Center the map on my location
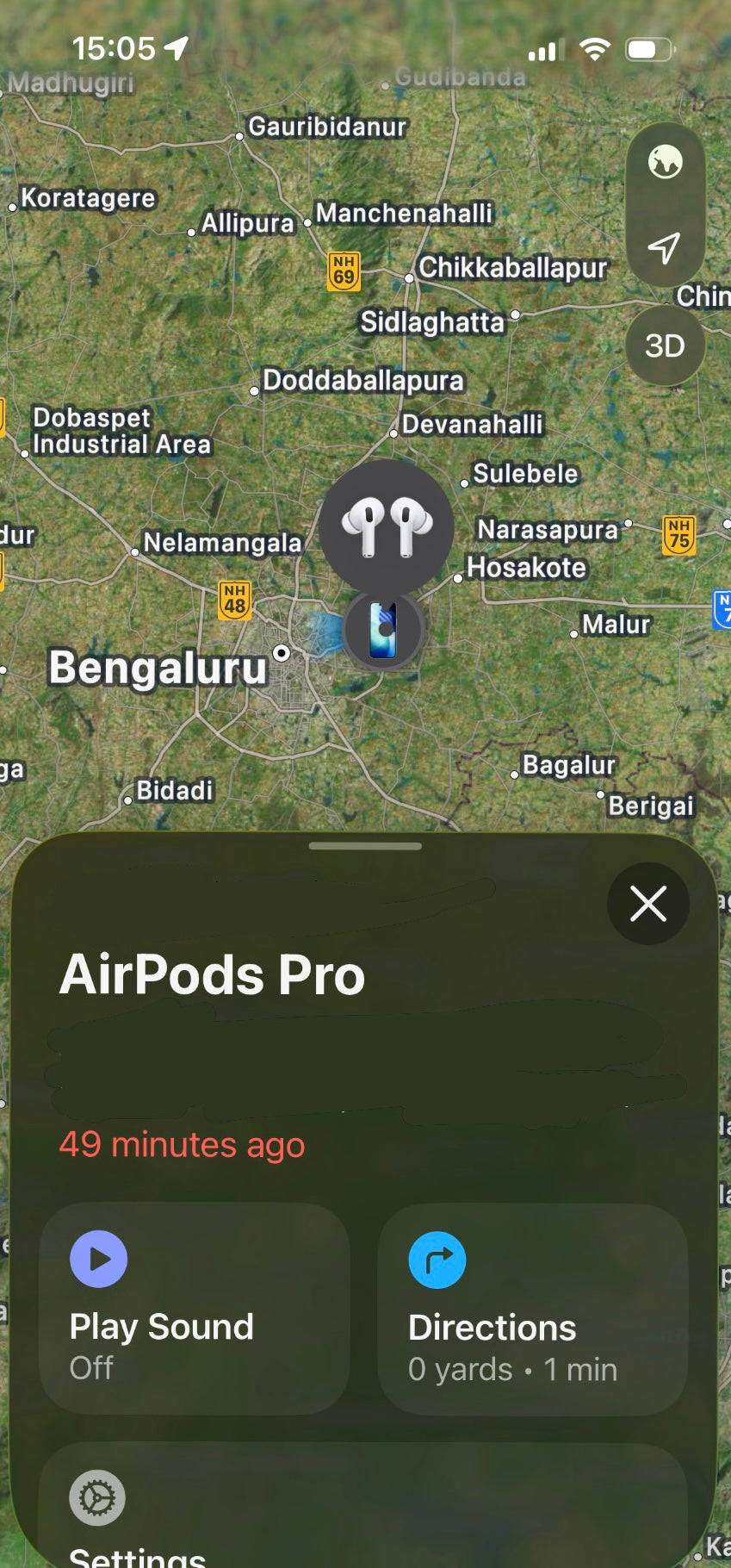This screenshot has height=1568, width=731. [664, 248]
